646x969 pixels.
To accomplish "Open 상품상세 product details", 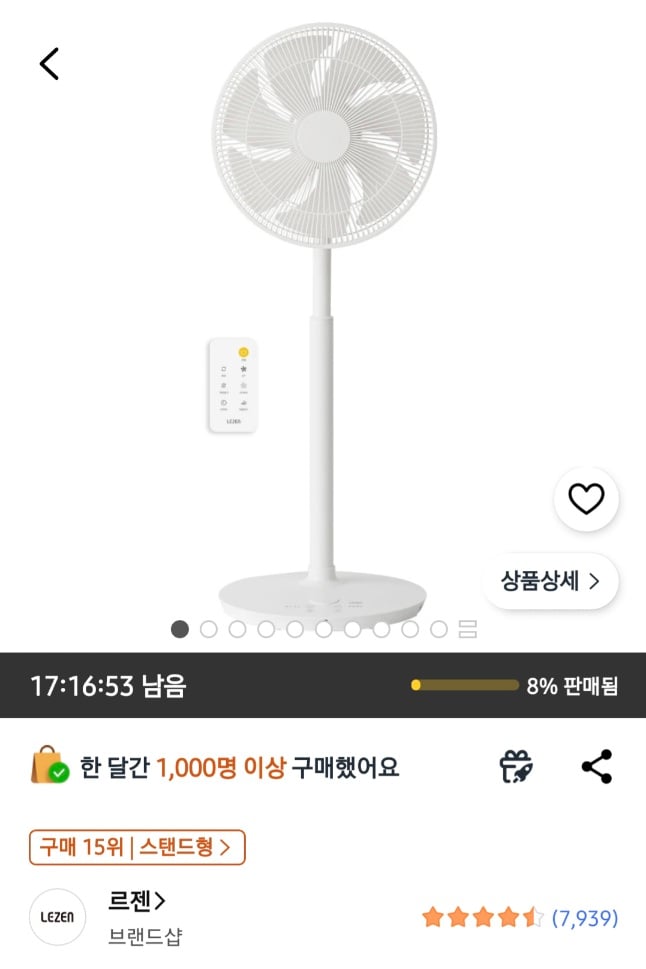I will tap(551, 581).
